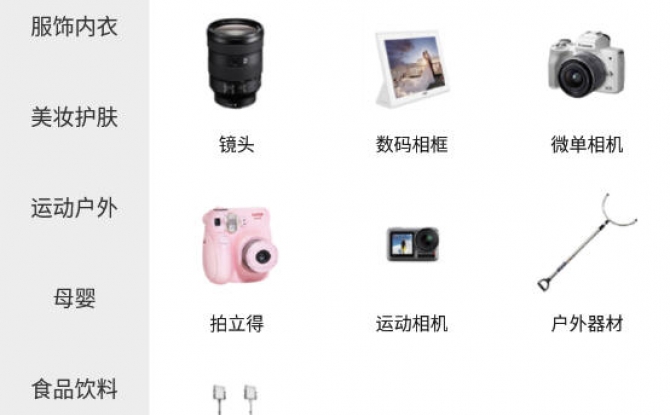Select the 服饰内衣 category

(74, 27)
